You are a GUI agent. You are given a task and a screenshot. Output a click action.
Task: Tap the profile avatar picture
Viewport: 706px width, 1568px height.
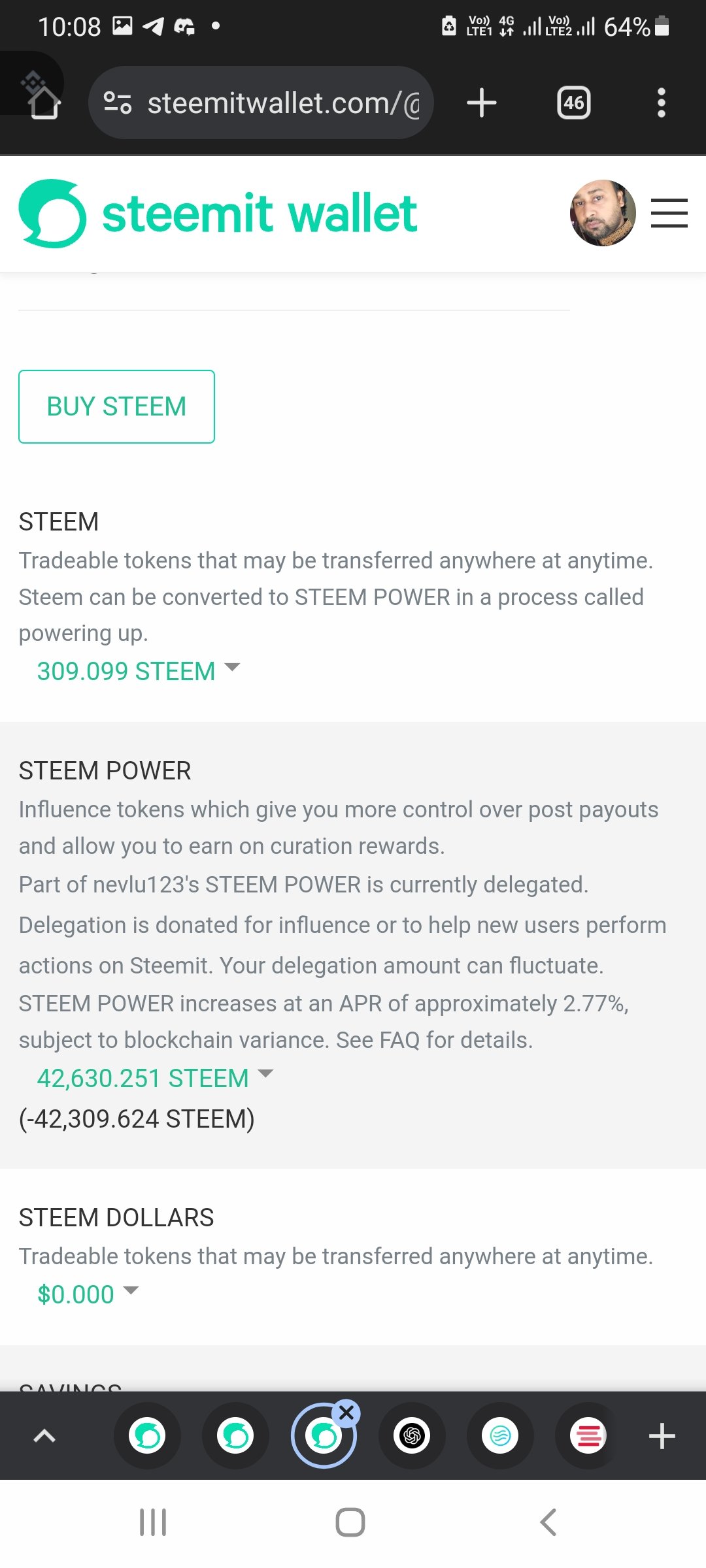[603, 213]
